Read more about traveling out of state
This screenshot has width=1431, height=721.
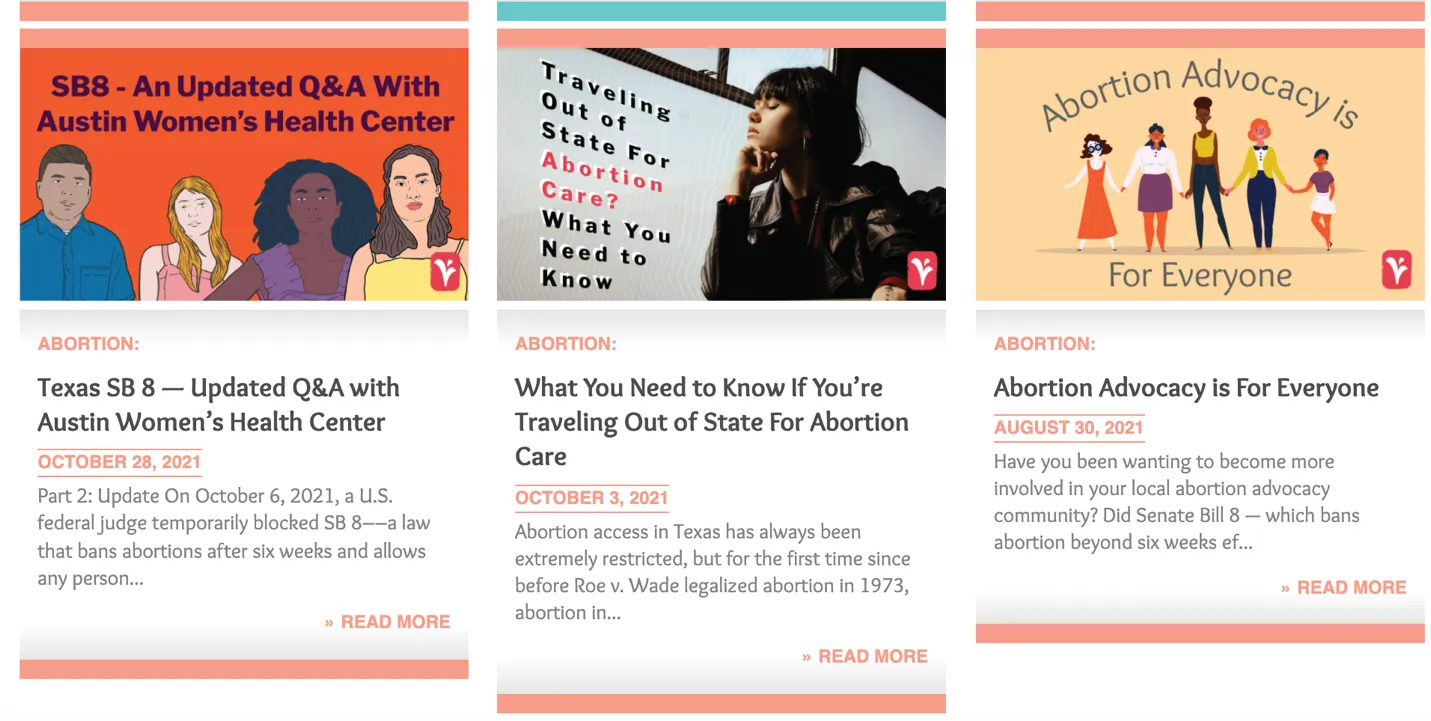pyautogui.click(x=865, y=657)
